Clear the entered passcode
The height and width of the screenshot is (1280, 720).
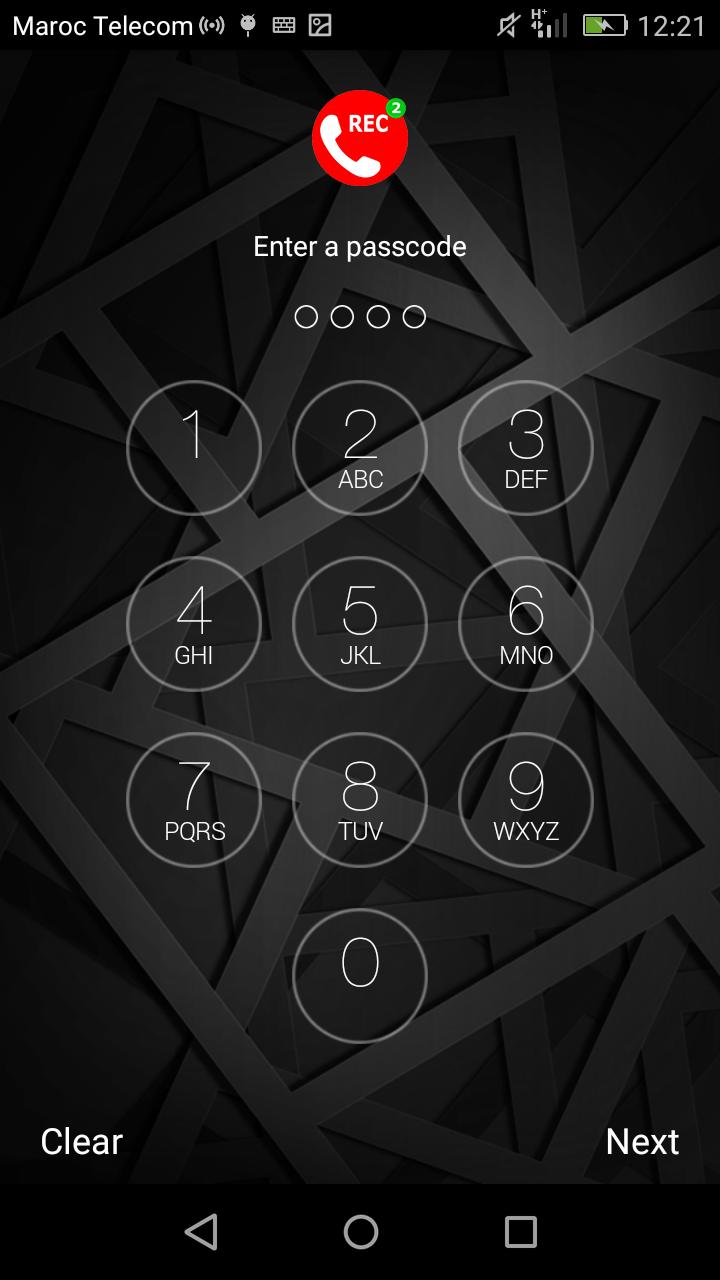[x=82, y=1141]
